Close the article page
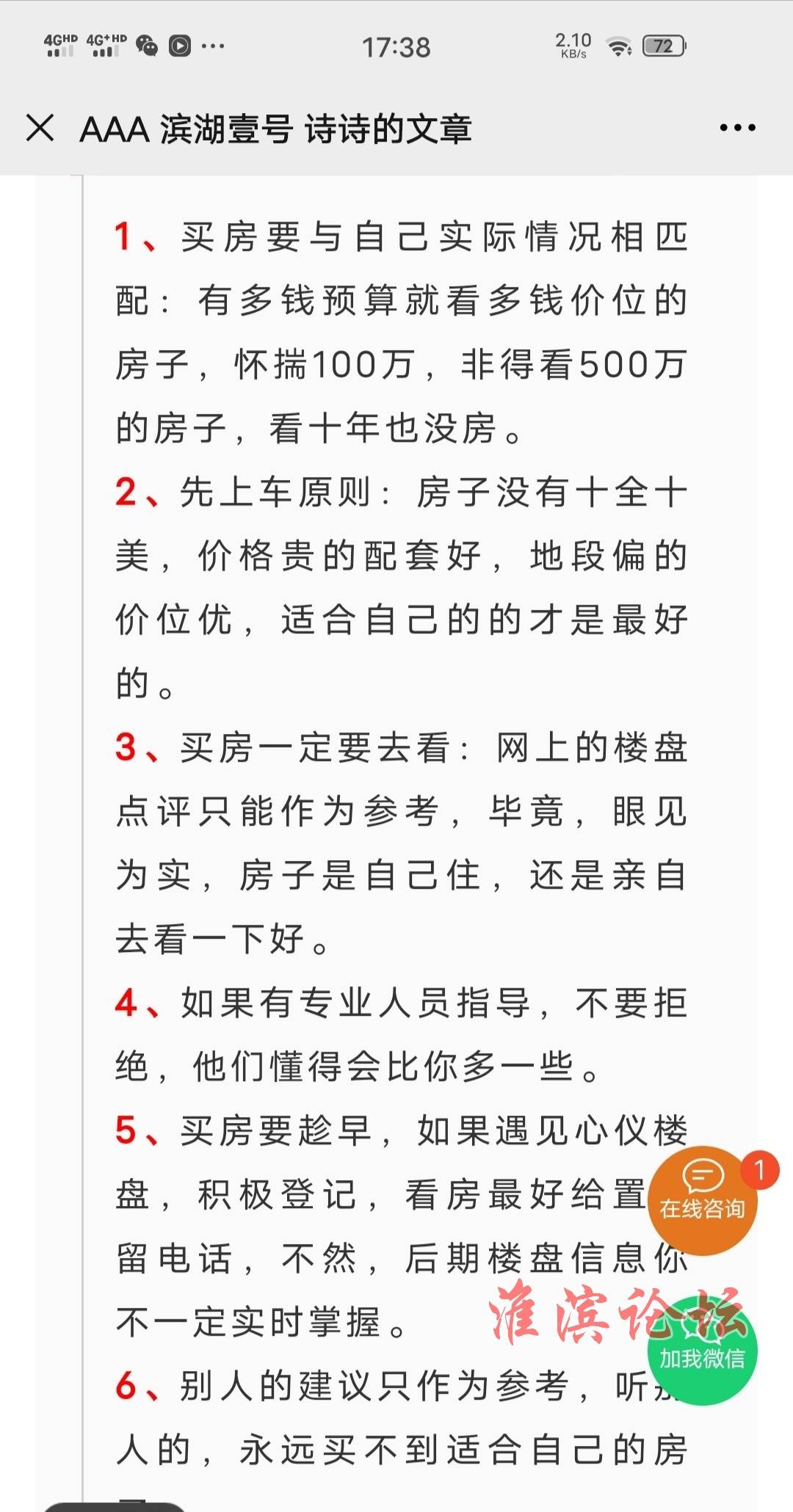Viewport: 793px width, 1512px height. (40, 128)
